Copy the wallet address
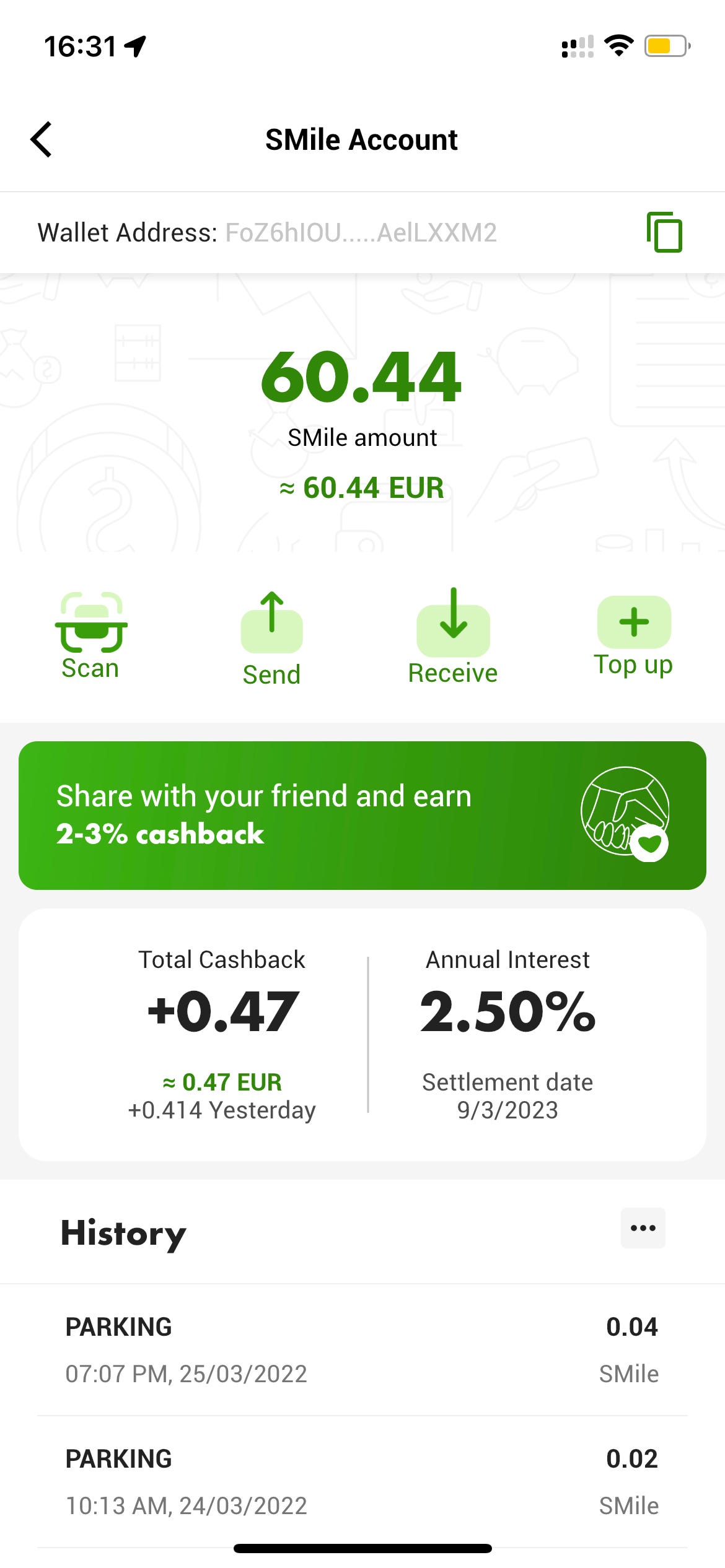Viewport: 725px width, 1568px height. (664, 232)
